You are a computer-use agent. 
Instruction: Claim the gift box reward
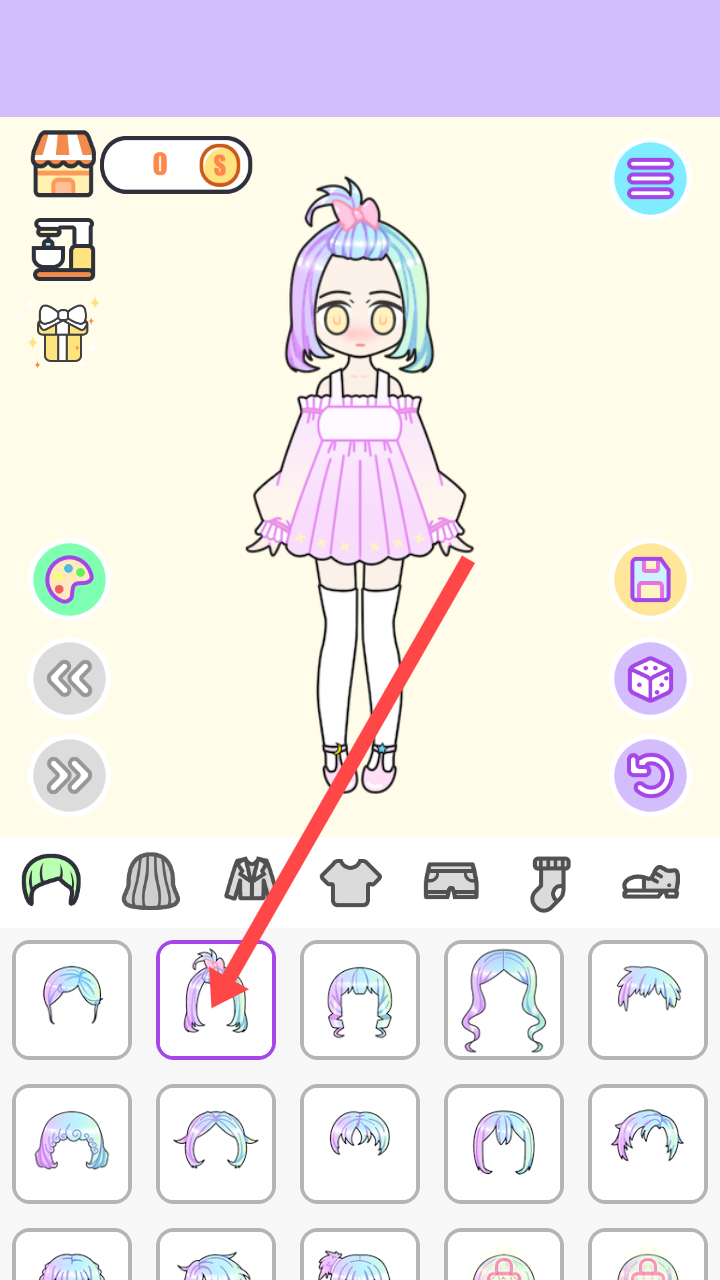tap(63, 333)
